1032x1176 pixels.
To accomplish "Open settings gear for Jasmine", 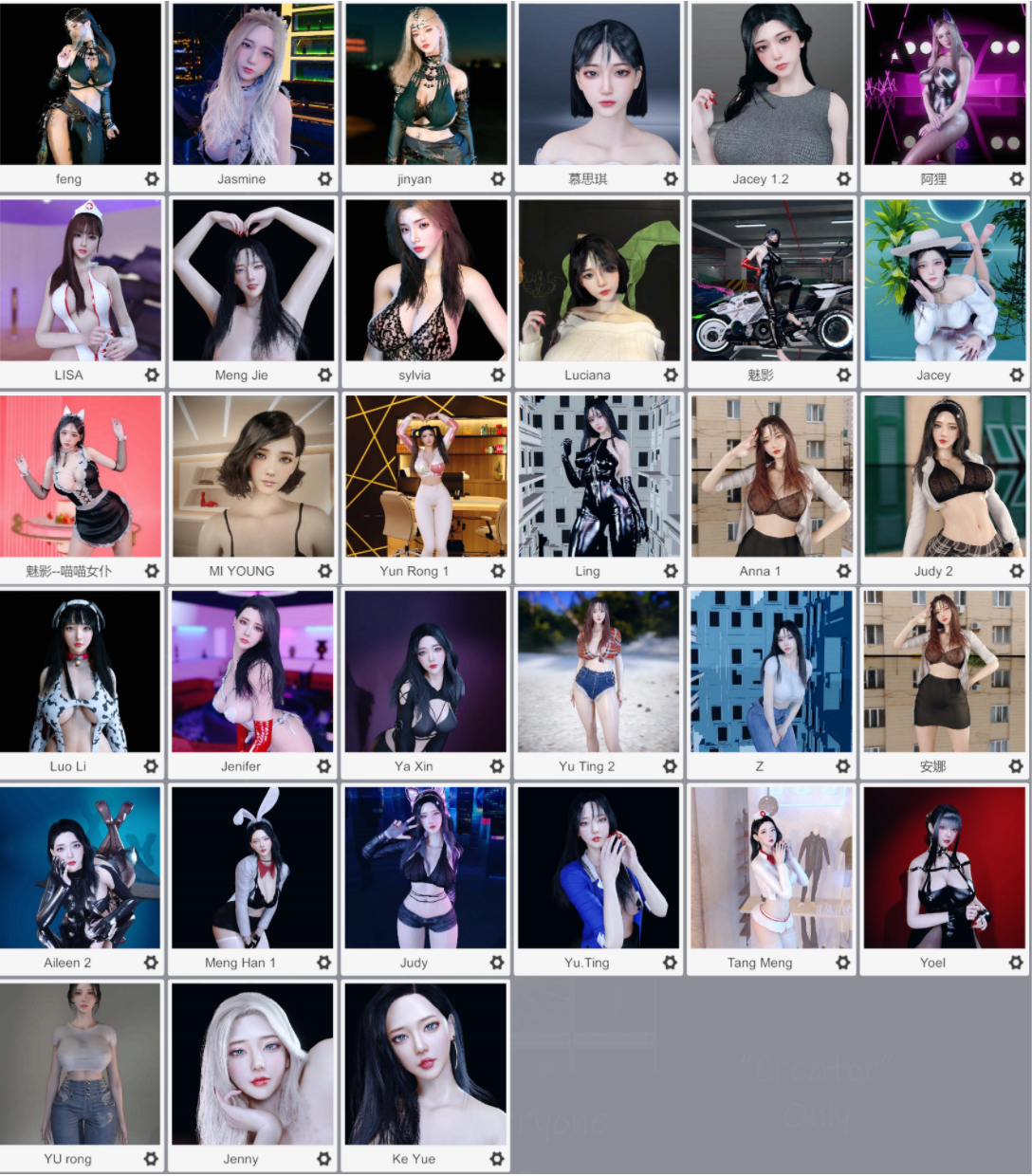I will tap(324, 179).
